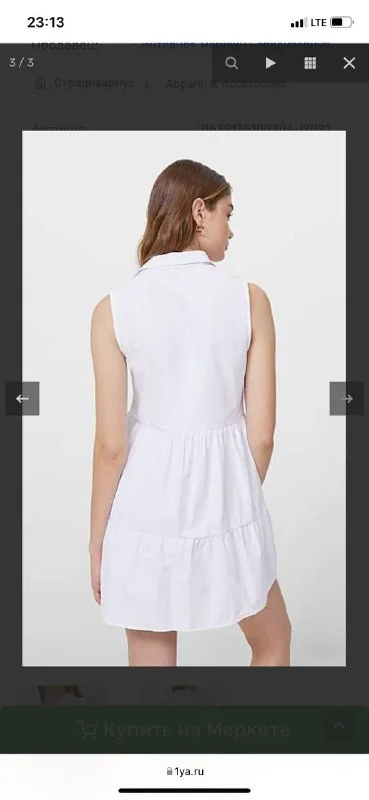Open the thumbnail grid view
369x800 pixels.
click(x=310, y=63)
